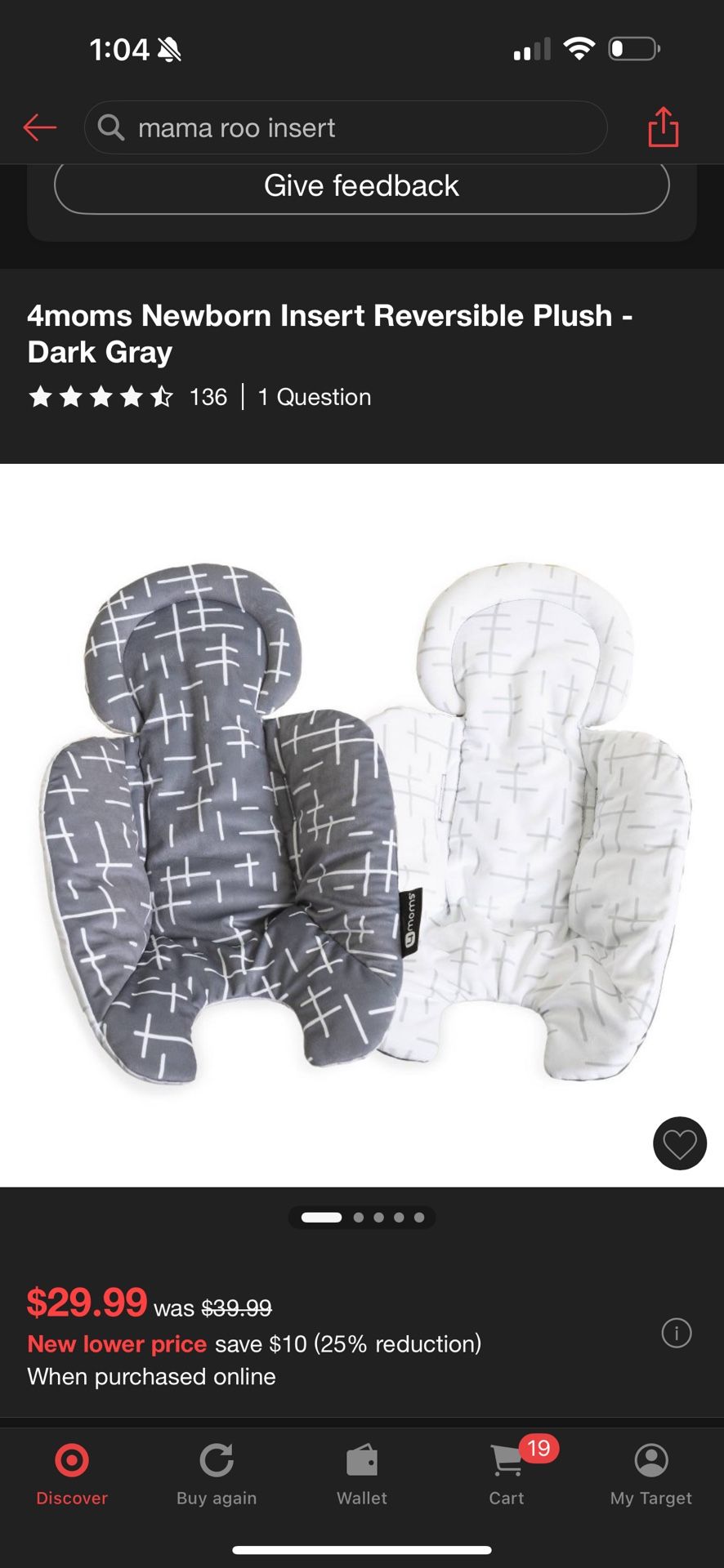Open price info icon

676,1334
